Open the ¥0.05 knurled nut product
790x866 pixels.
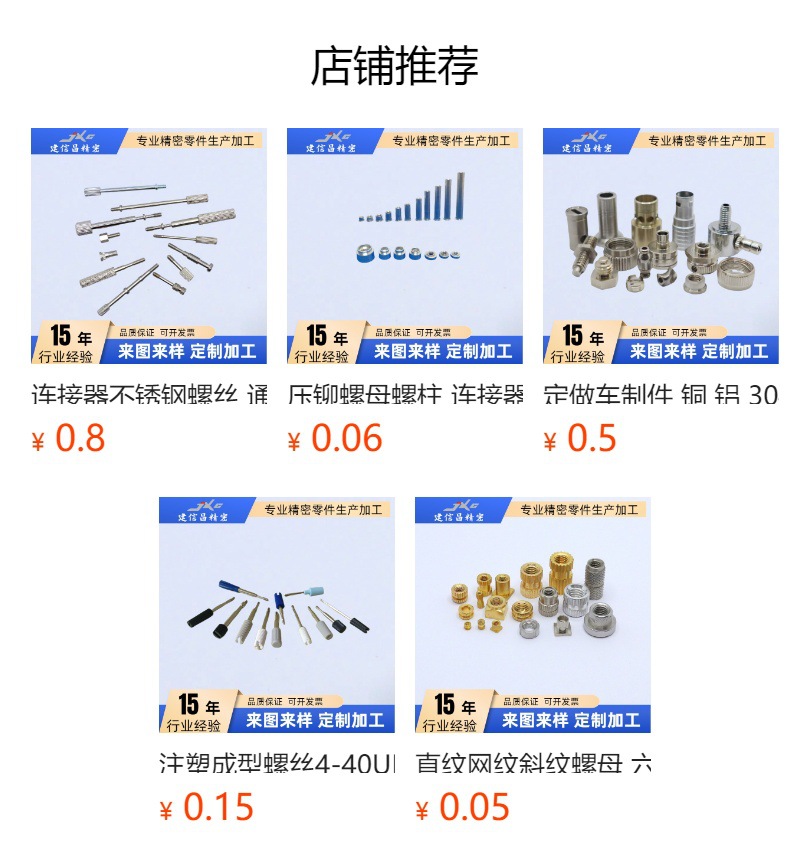pyautogui.click(x=532, y=614)
